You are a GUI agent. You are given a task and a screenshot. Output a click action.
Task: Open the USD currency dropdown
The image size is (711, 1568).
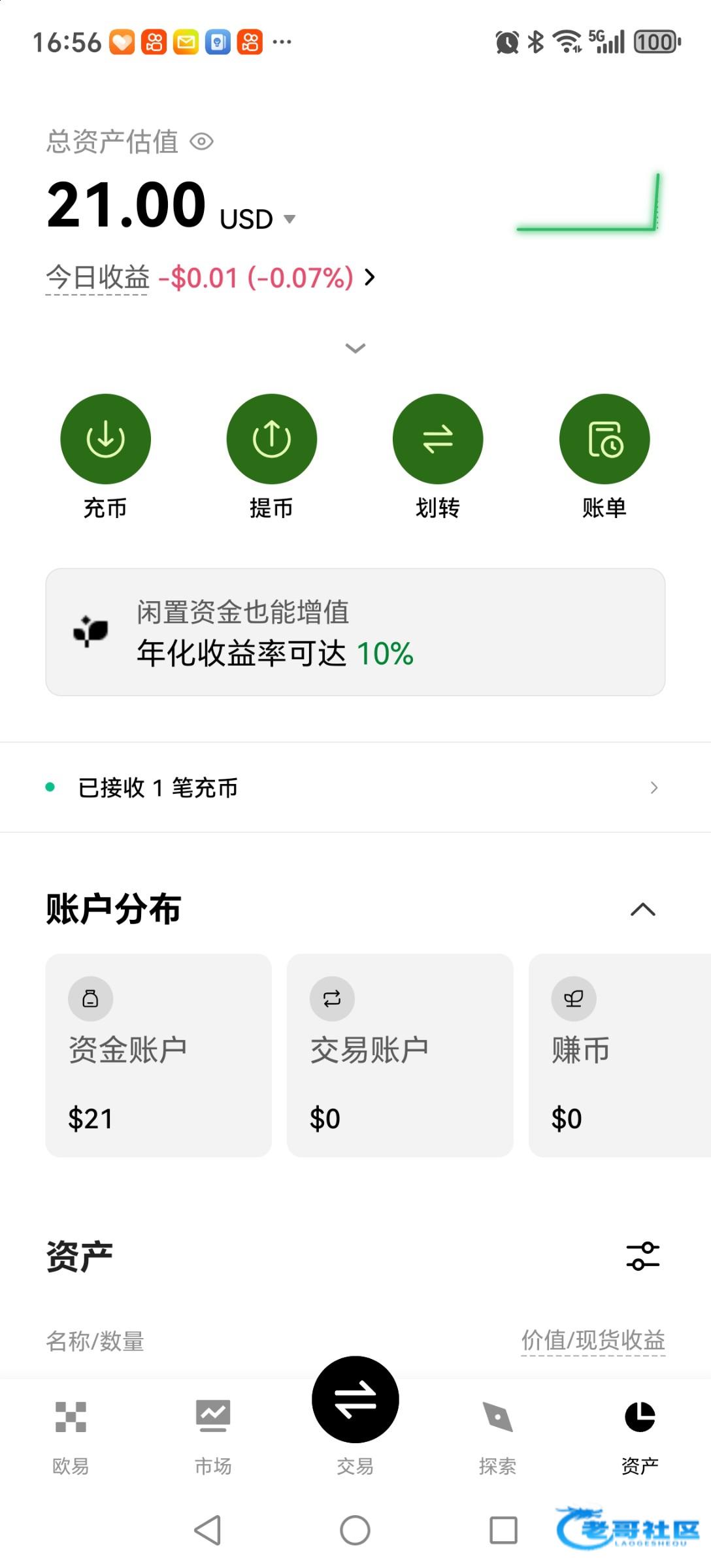point(258,219)
